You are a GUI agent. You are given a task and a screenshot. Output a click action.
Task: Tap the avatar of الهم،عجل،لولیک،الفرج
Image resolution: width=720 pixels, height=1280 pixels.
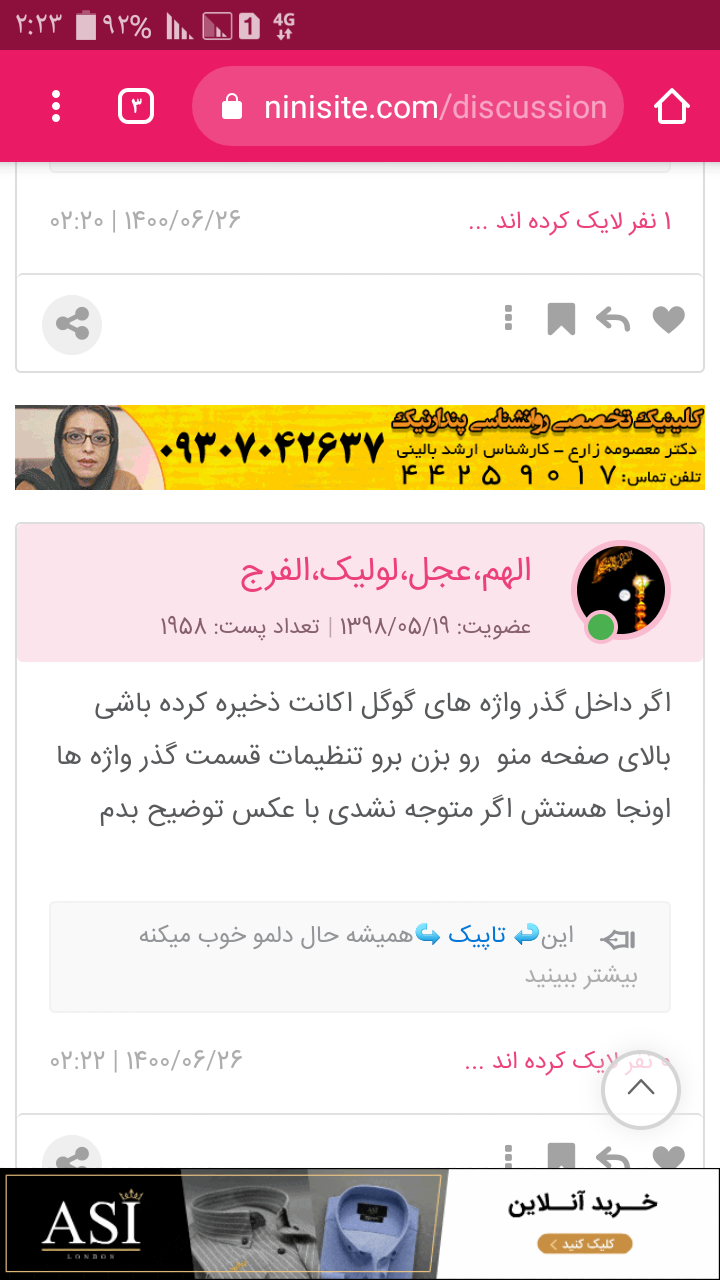(620, 591)
